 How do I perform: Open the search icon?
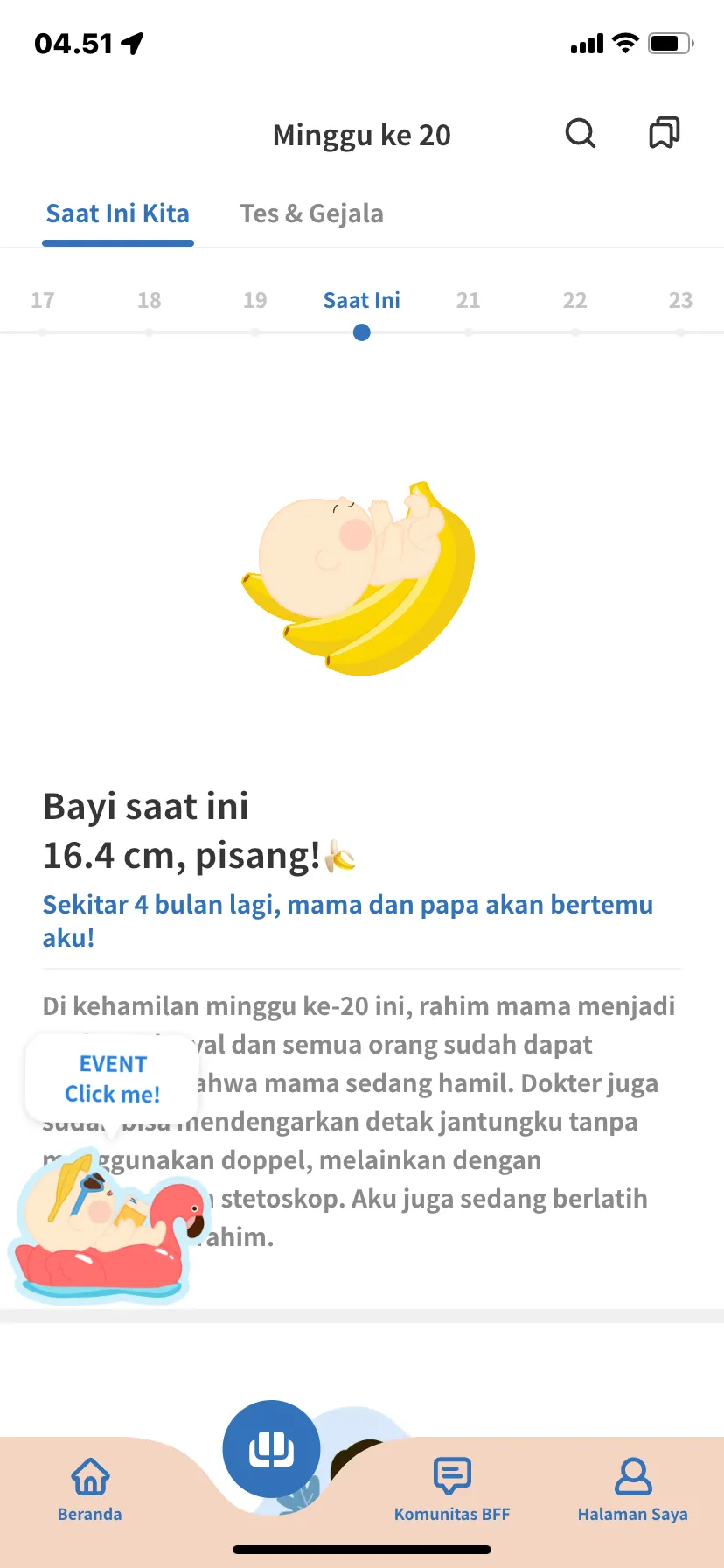[581, 134]
